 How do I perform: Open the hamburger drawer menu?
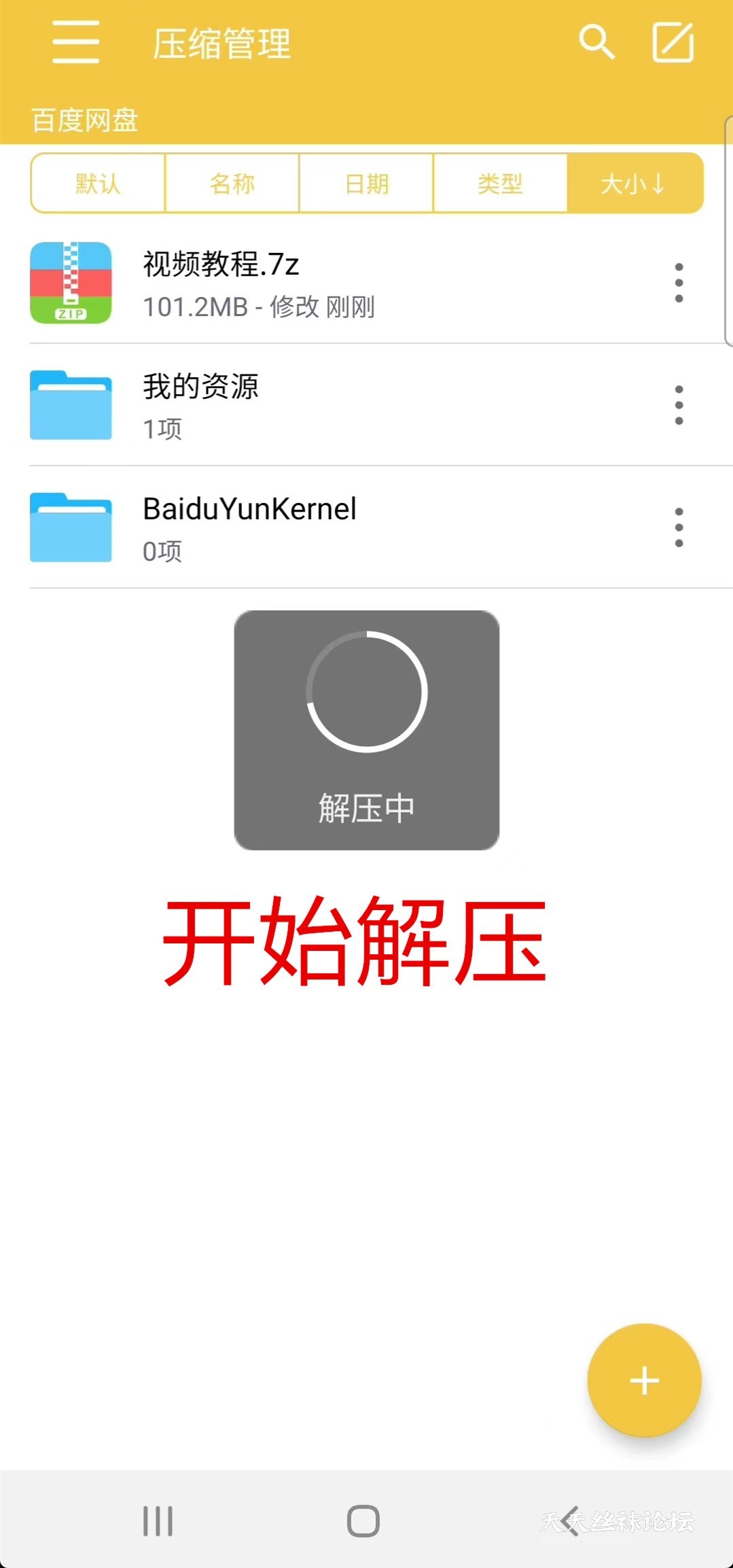(76, 42)
